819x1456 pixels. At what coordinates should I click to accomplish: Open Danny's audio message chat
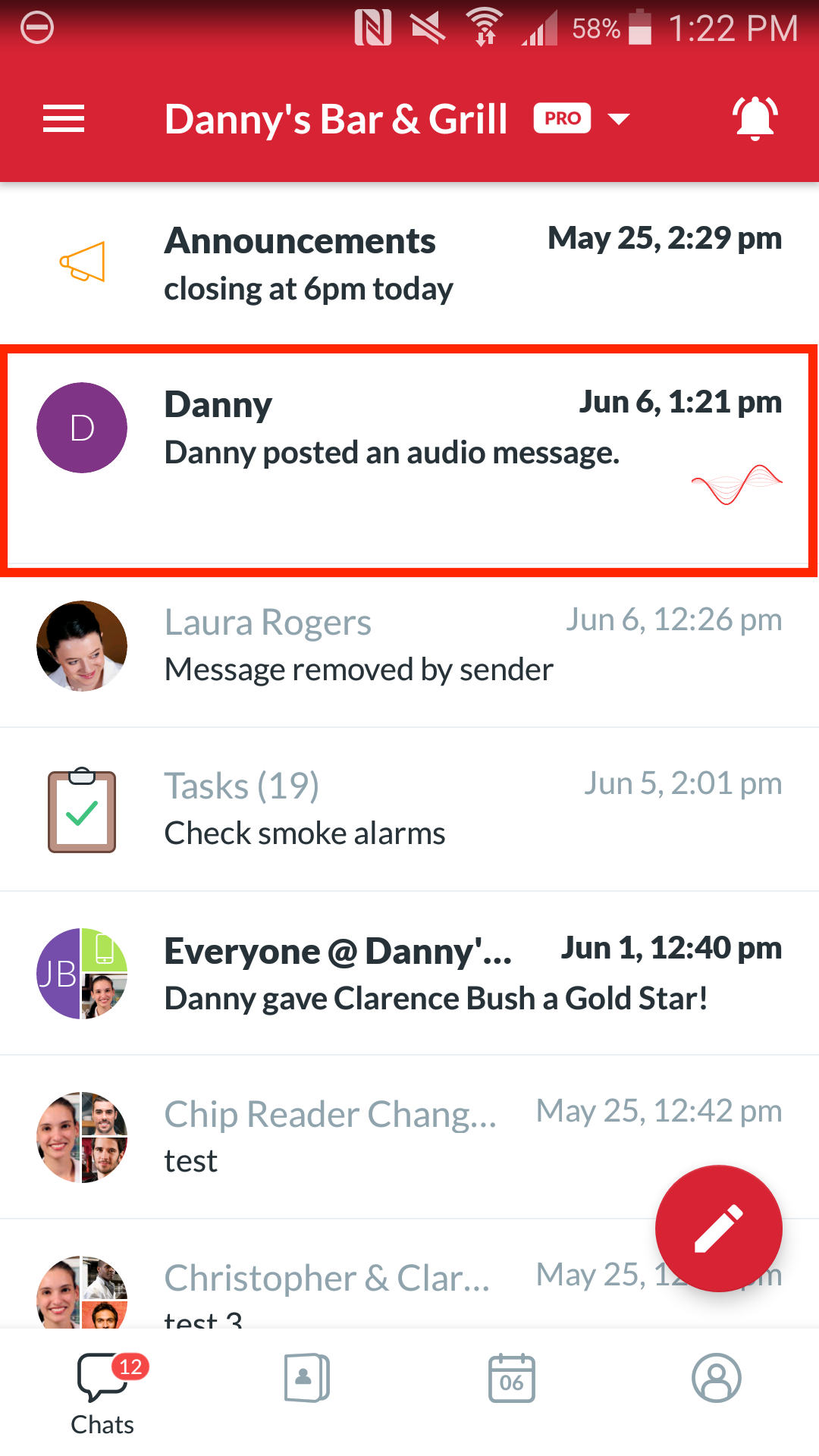[409, 460]
